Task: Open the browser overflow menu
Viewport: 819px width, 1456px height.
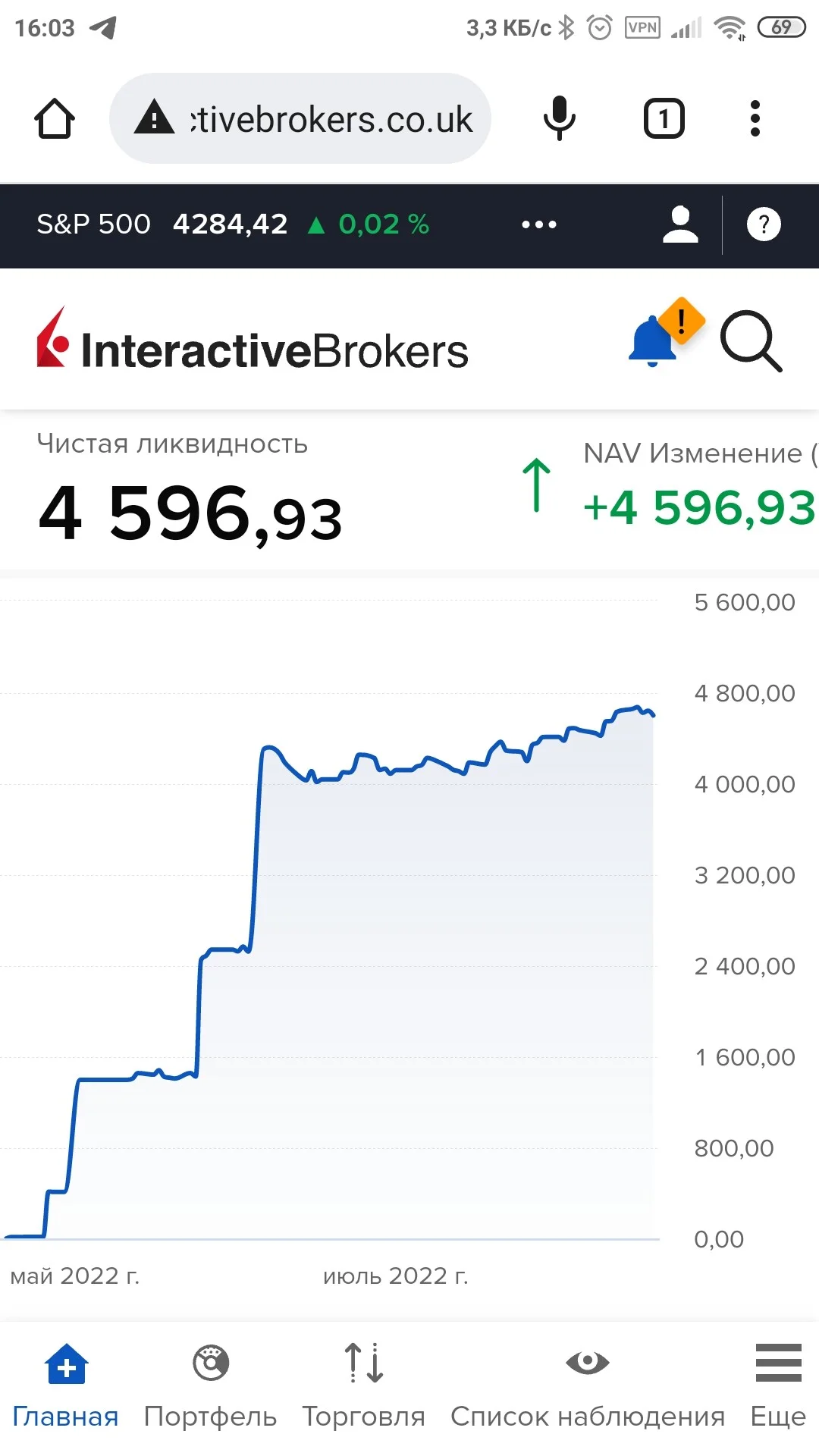Action: tap(755, 118)
